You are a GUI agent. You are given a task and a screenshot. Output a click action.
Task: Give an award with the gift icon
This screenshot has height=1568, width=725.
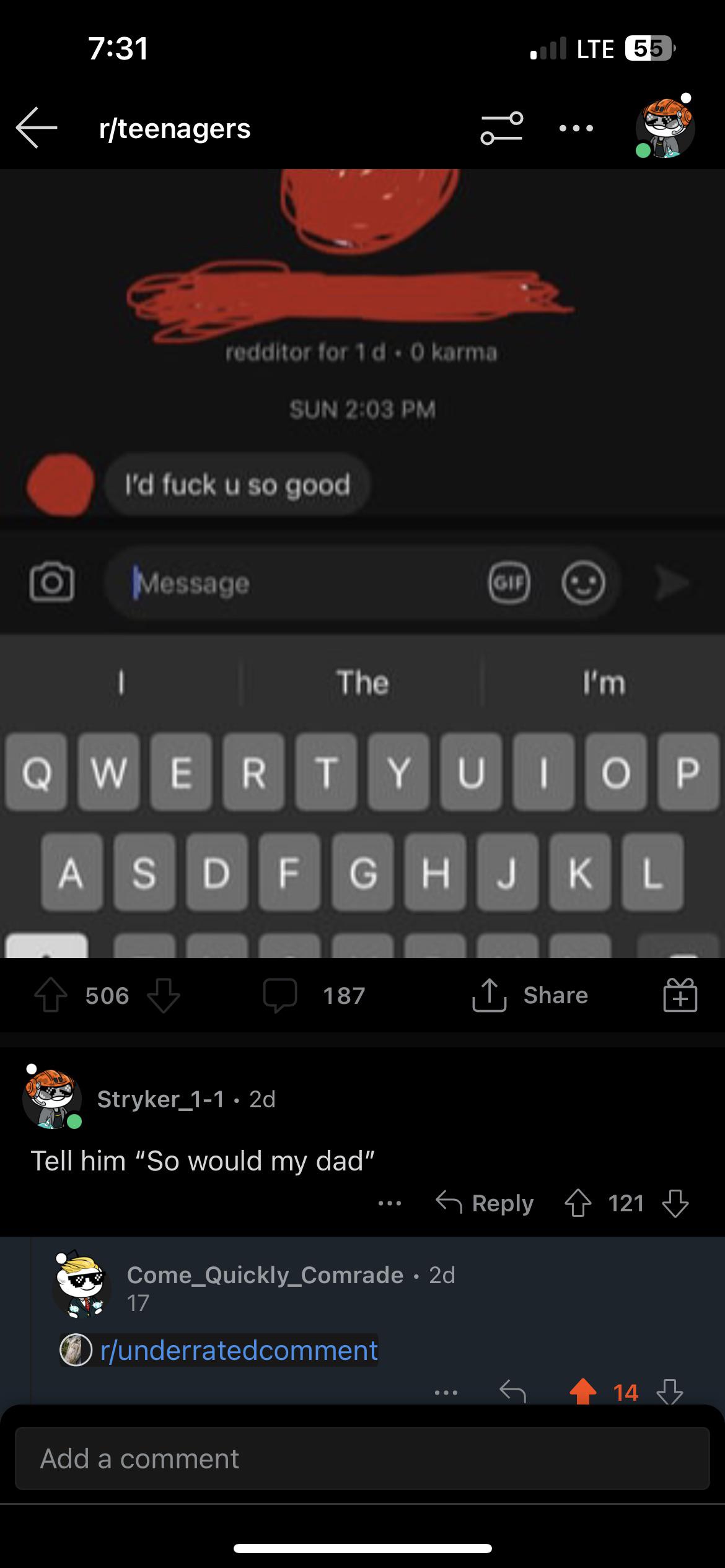click(680, 995)
